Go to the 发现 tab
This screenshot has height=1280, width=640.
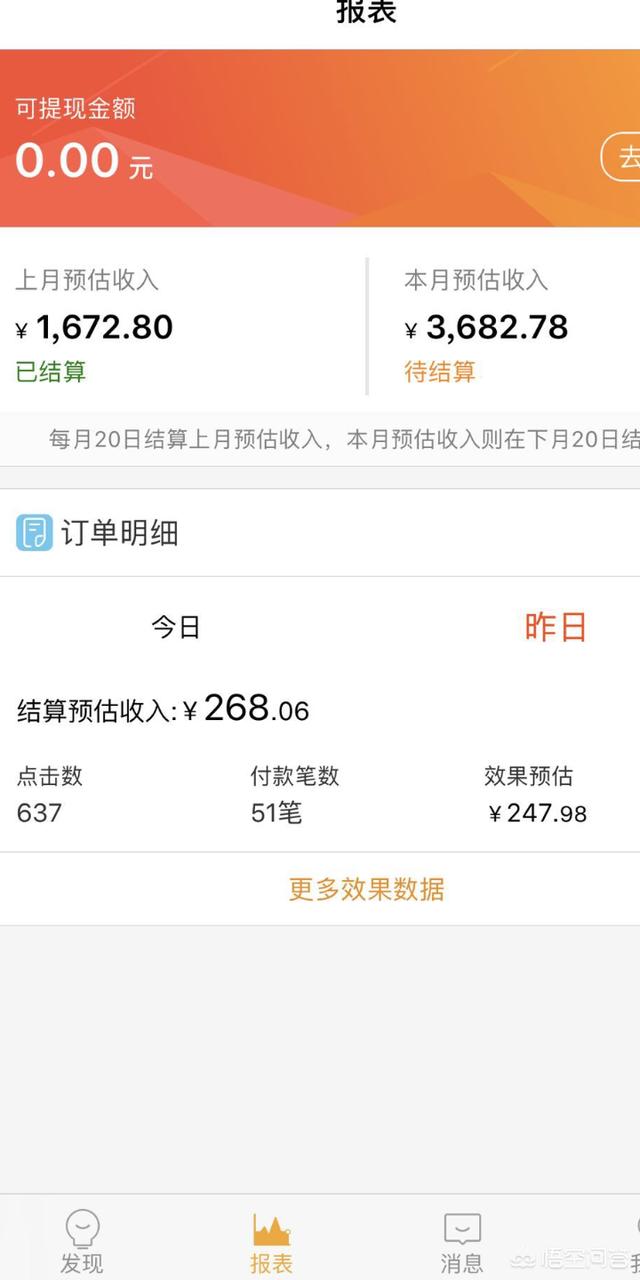(82, 1242)
